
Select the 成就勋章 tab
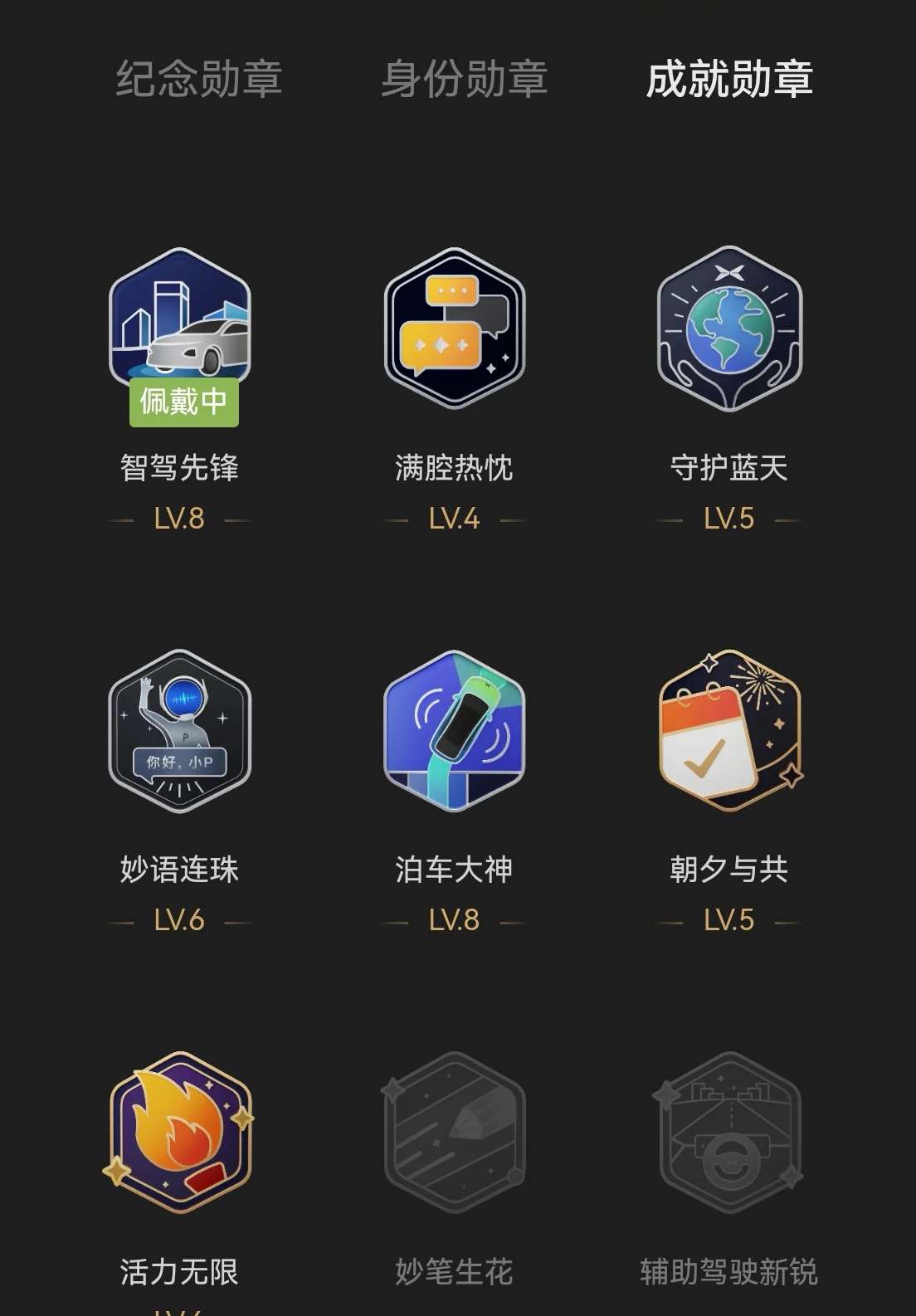point(729,80)
